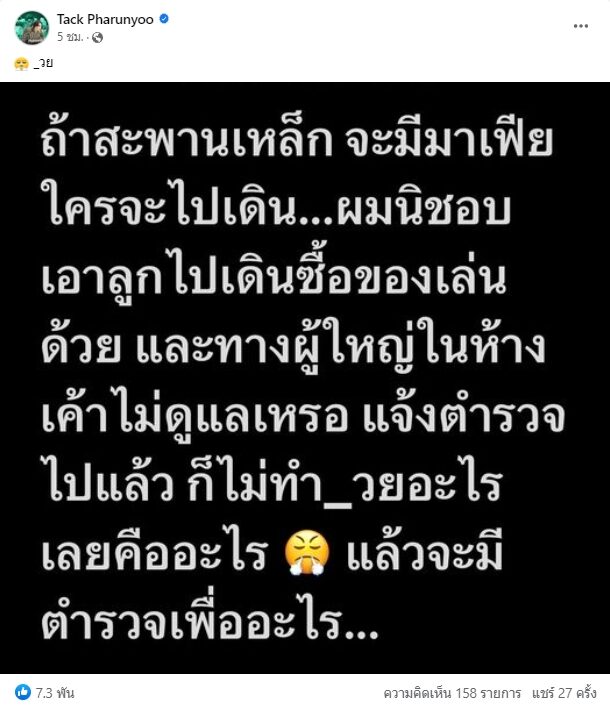Open the post's 5 ชม. timestamp
Screen dimensions: 610x709
(x=70, y=37)
